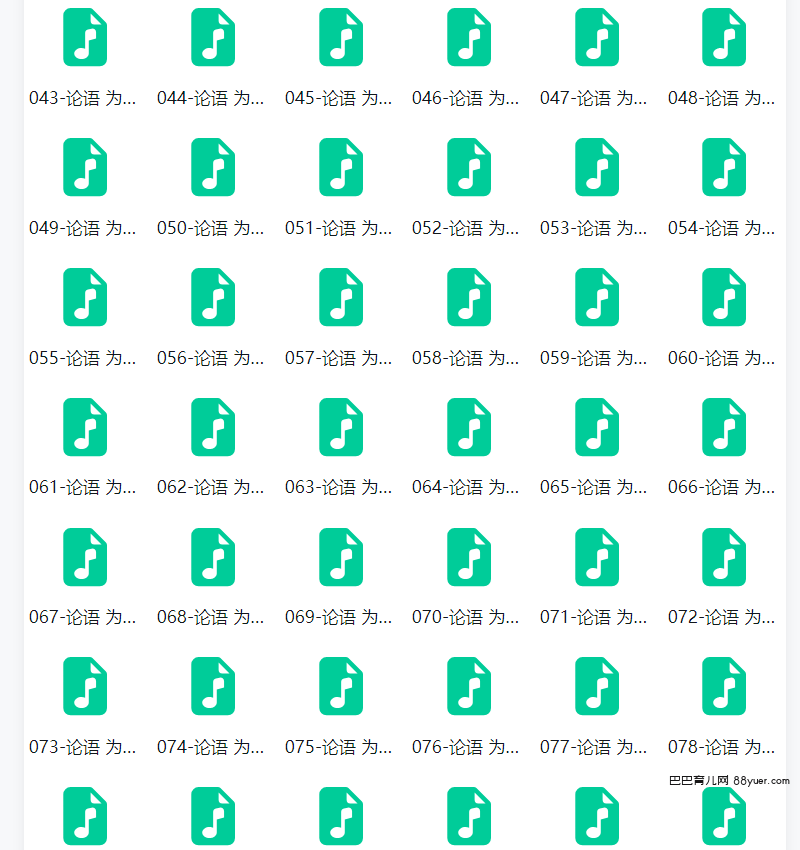The height and width of the screenshot is (850, 800).
Task: Play file 050-论语 为…
Action: pos(213,167)
